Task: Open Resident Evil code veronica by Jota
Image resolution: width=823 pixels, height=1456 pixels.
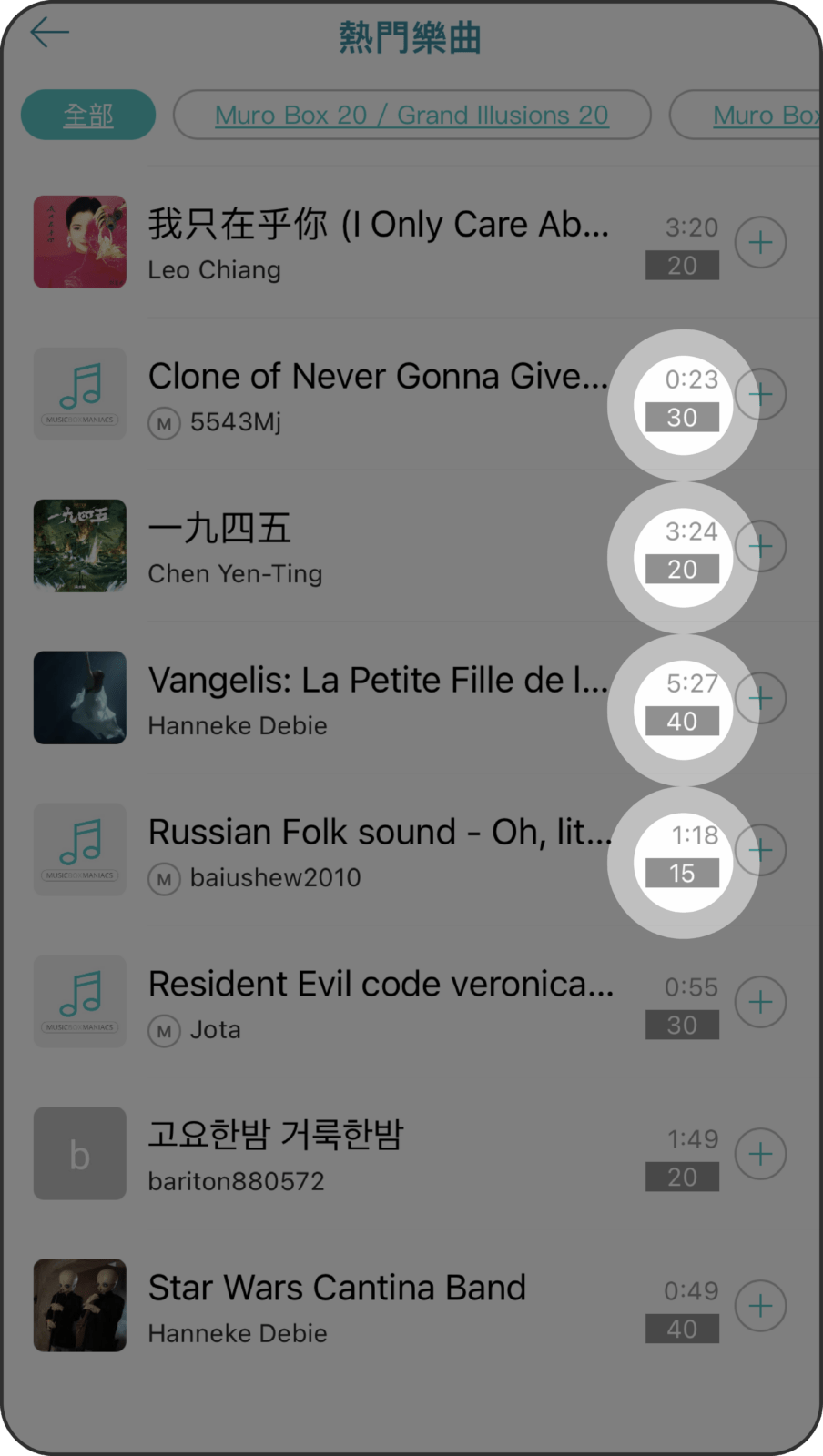Action: [377, 1002]
